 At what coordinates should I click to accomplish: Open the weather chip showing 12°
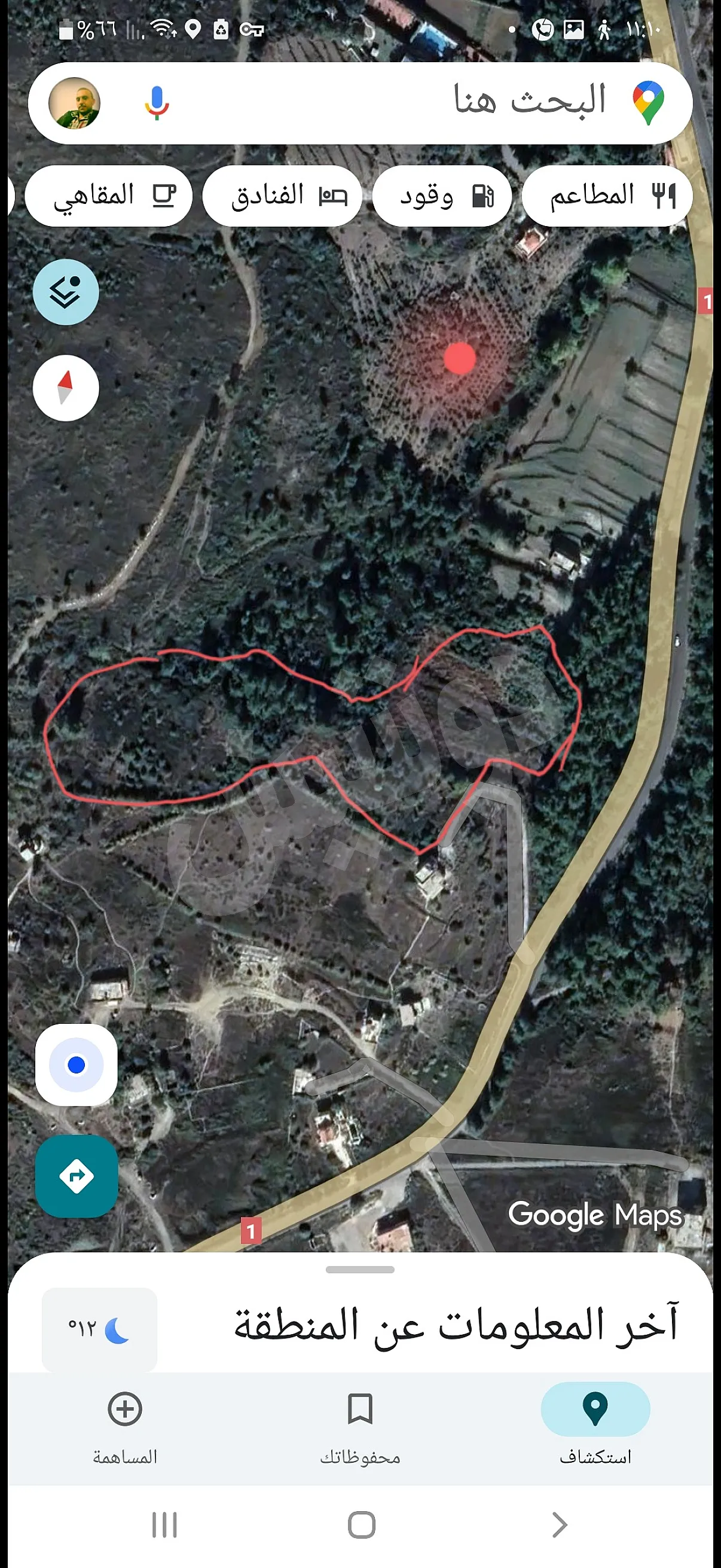pyautogui.click(x=99, y=1329)
